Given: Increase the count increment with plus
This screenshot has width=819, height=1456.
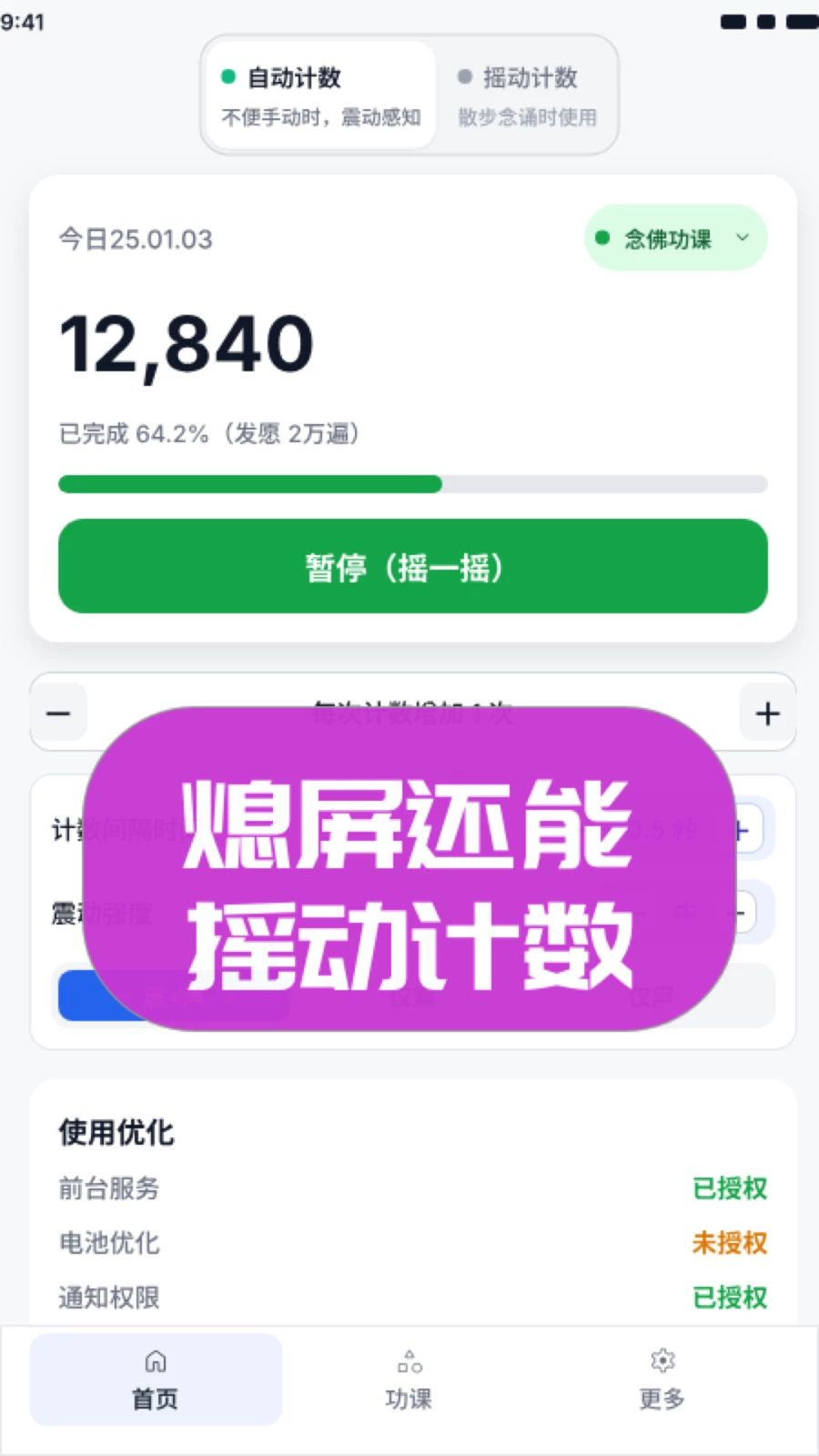Looking at the screenshot, I should tap(767, 713).
